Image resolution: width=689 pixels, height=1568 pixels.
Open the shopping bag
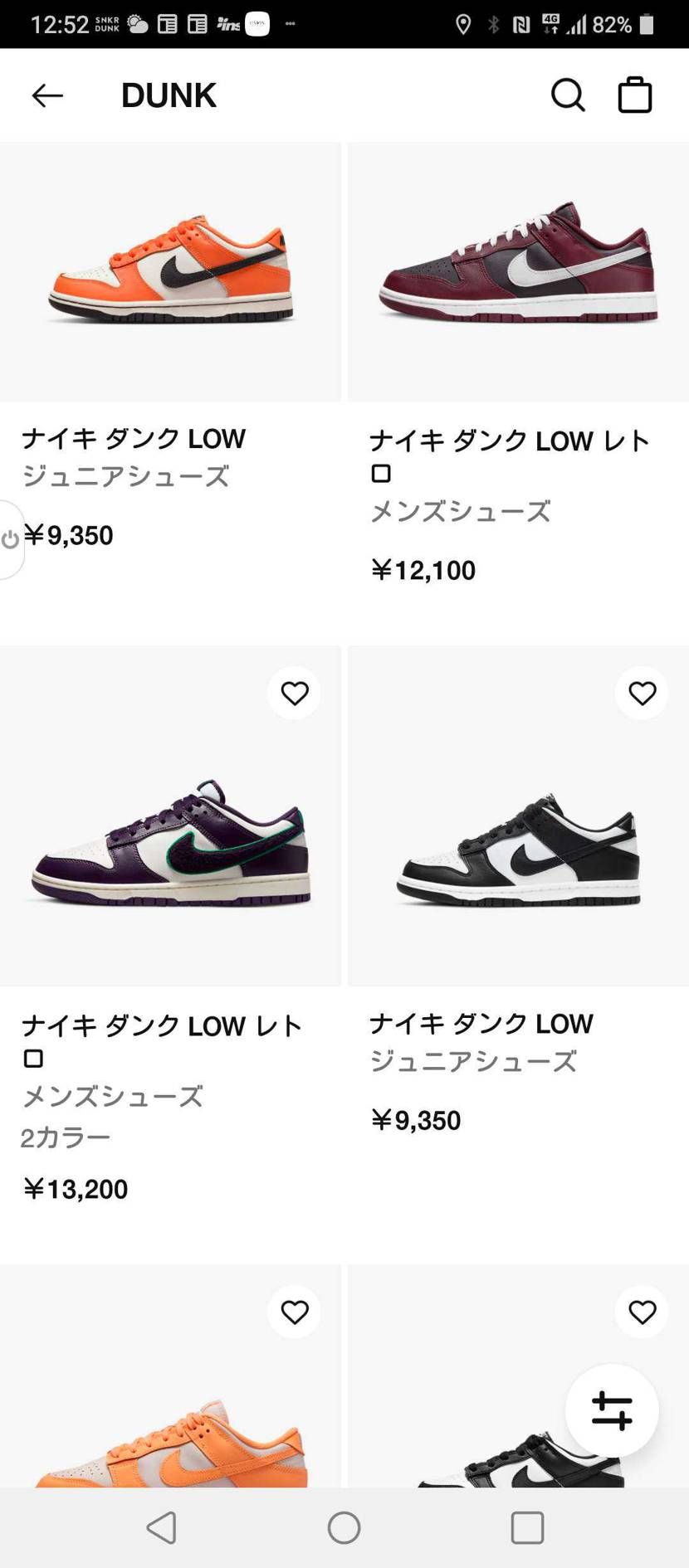tap(634, 95)
